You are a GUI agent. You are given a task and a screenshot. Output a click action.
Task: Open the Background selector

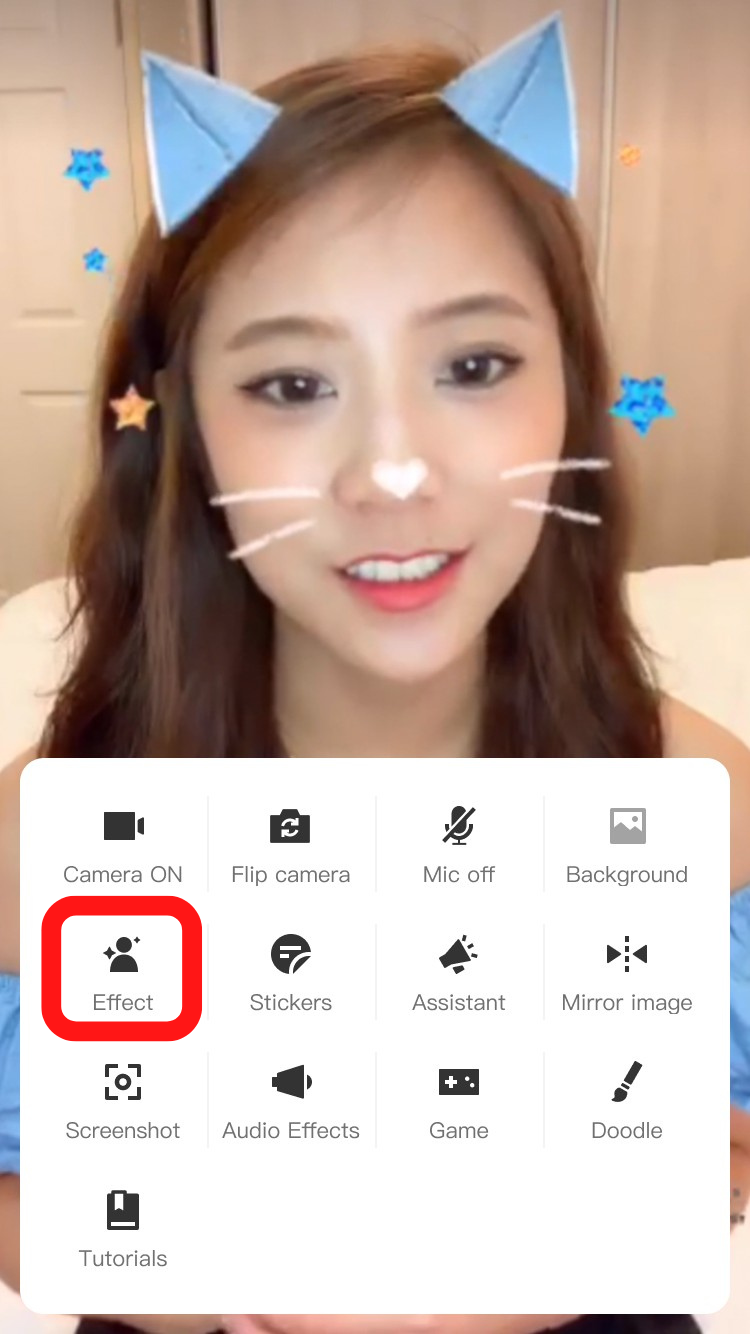pyautogui.click(x=626, y=826)
